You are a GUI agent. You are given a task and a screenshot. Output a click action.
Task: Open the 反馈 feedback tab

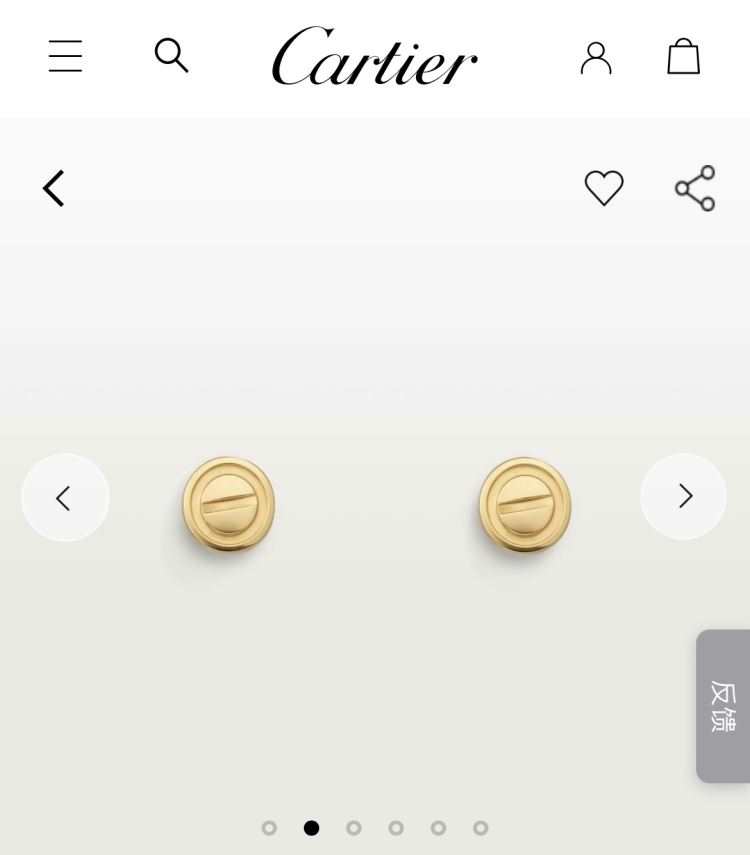pos(723,706)
